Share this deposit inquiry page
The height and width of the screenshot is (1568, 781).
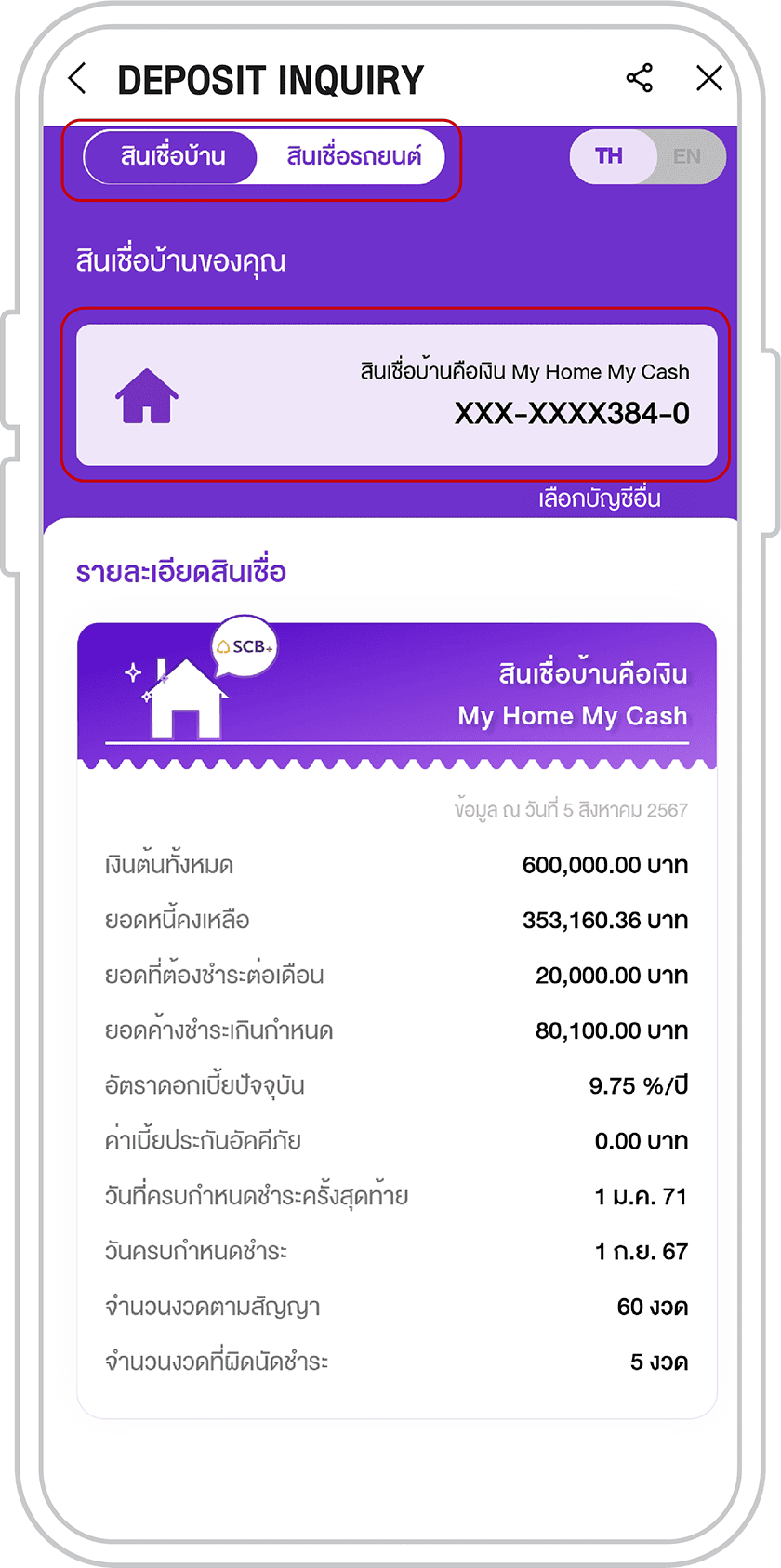(x=640, y=78)
